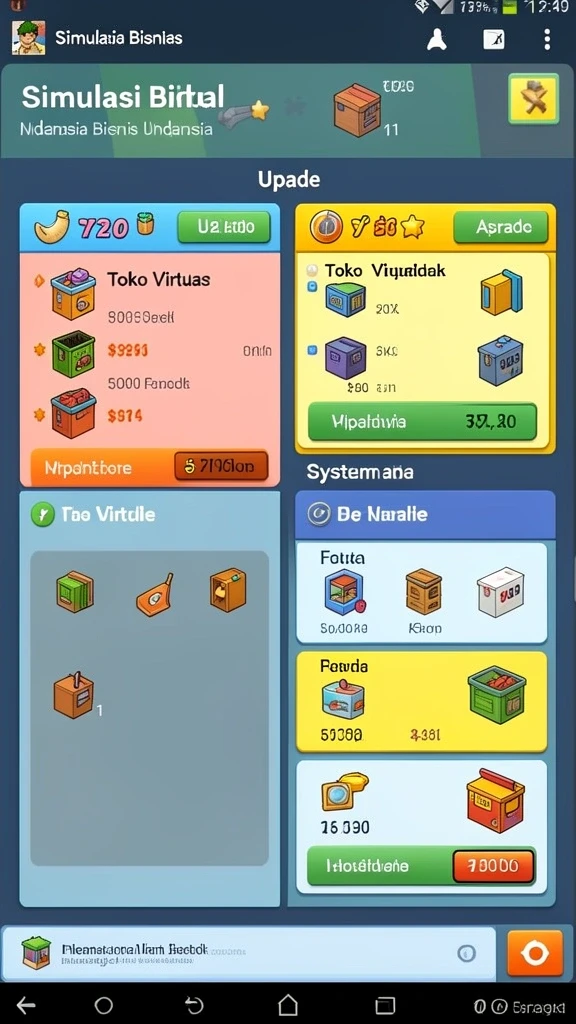Viewport: 576px width, 1024px height.
Task: Select the orange tag item in the Tae Virtdle grid
Action: click(x=155, y=594)
